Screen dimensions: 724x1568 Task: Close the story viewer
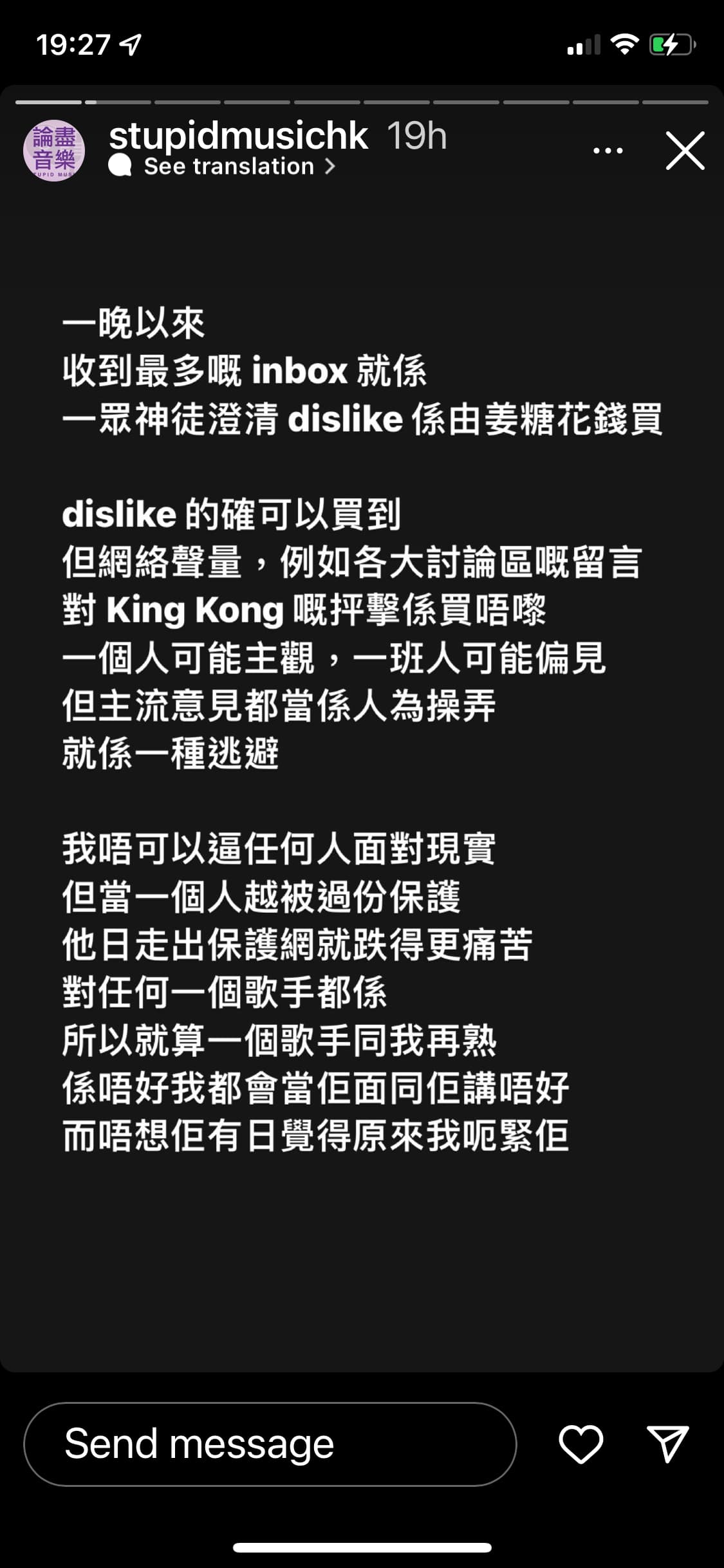[x=685, y=151]
